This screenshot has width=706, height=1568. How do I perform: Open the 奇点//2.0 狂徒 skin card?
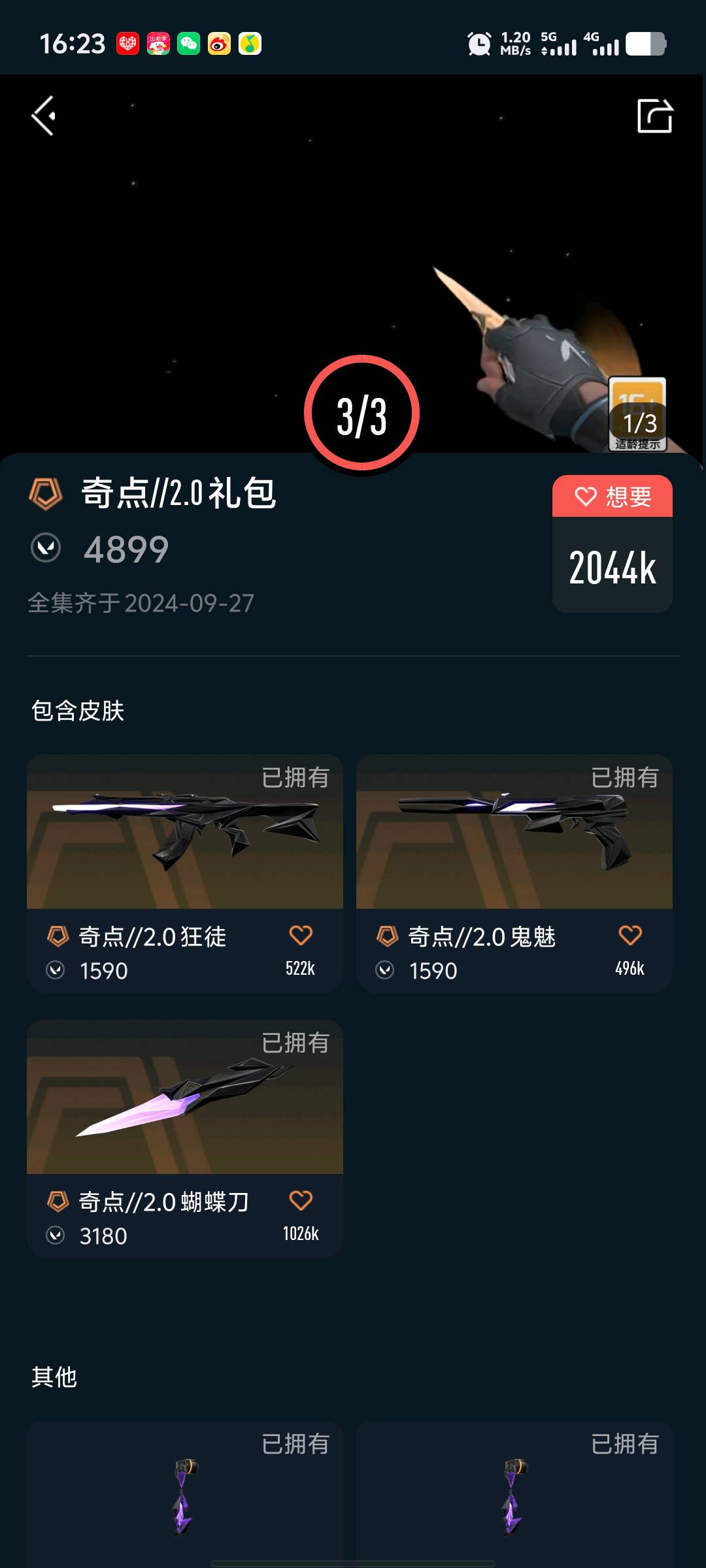point(185,874)
